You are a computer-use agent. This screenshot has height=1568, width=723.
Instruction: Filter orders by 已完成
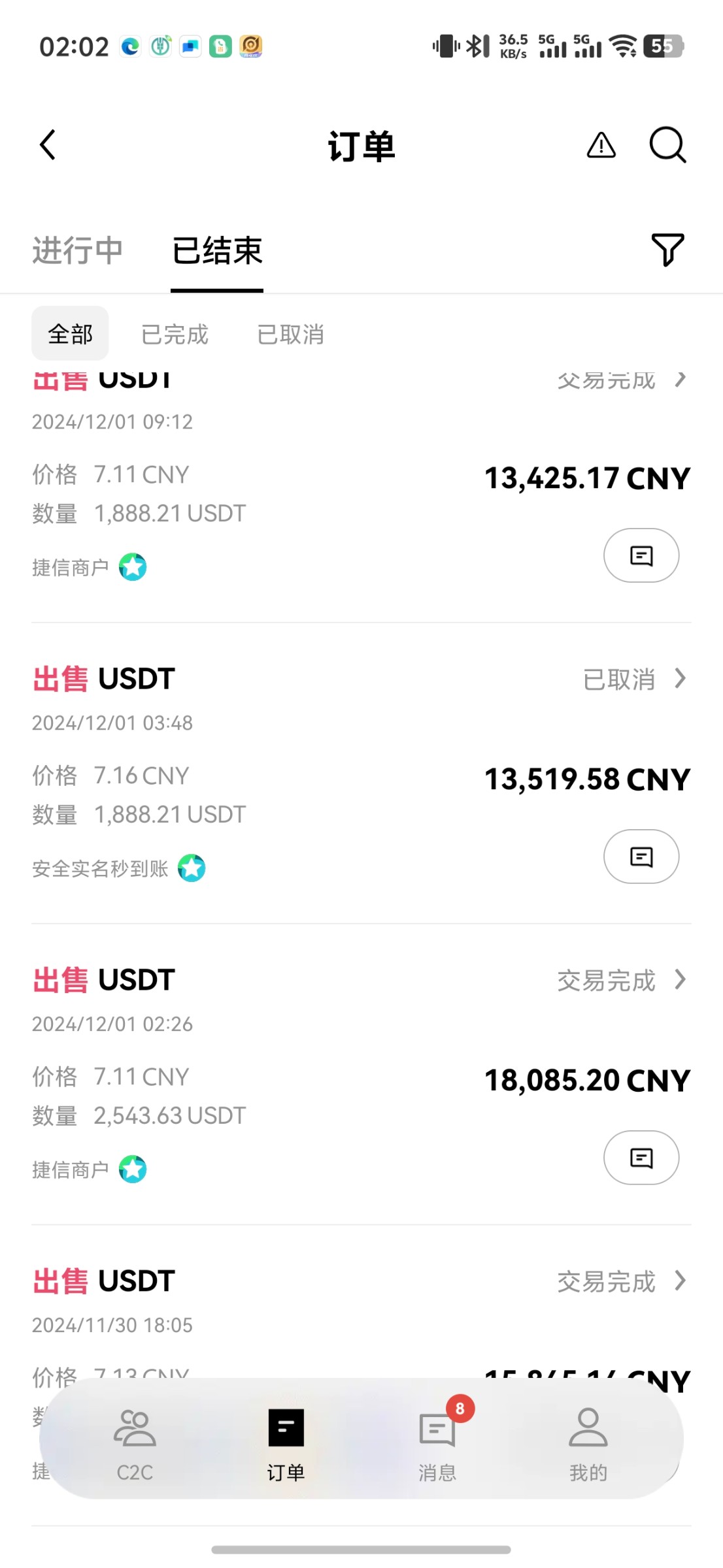click(175, 334)
